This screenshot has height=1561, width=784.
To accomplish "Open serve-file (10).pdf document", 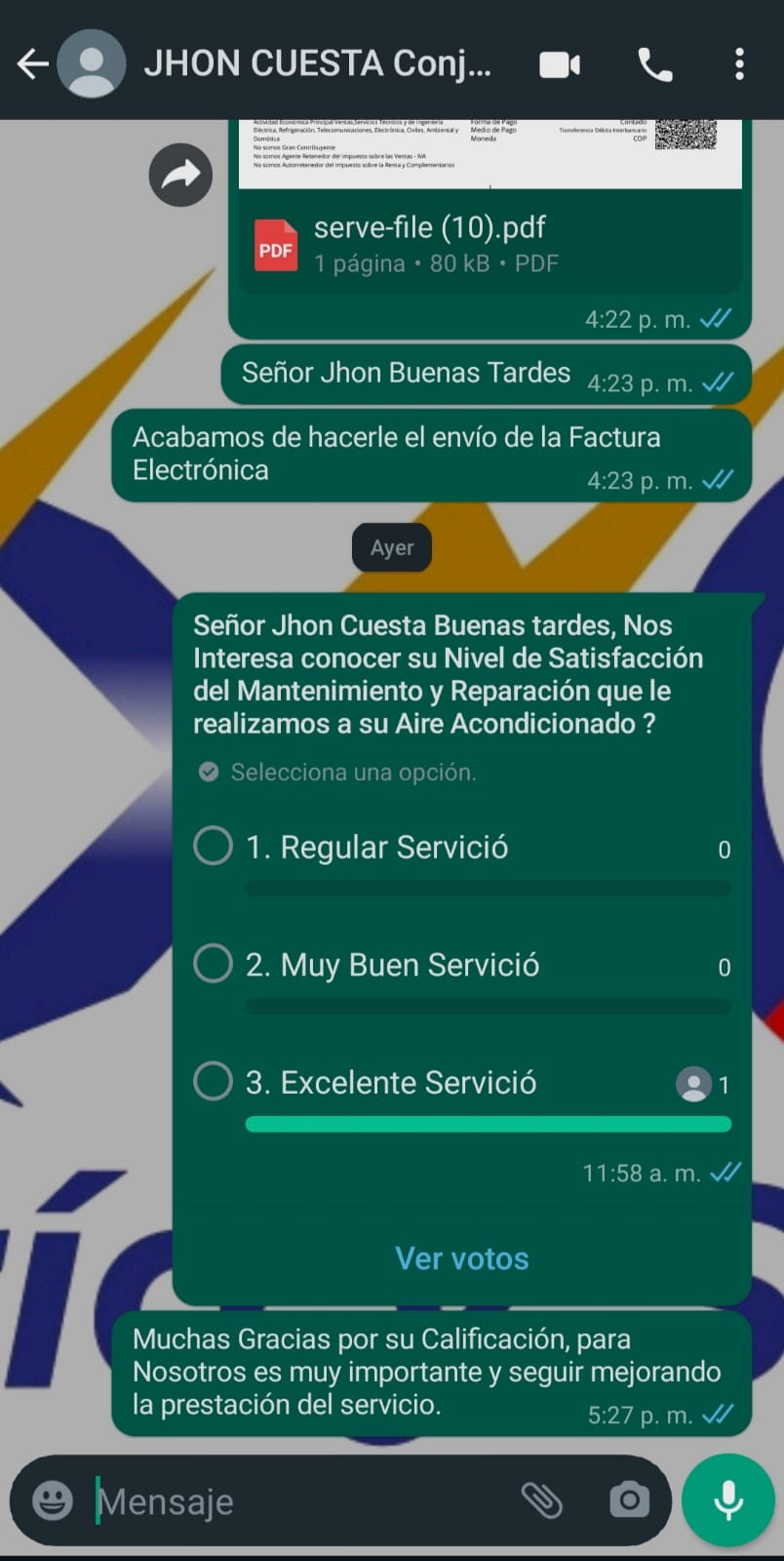I will point(429,244).
